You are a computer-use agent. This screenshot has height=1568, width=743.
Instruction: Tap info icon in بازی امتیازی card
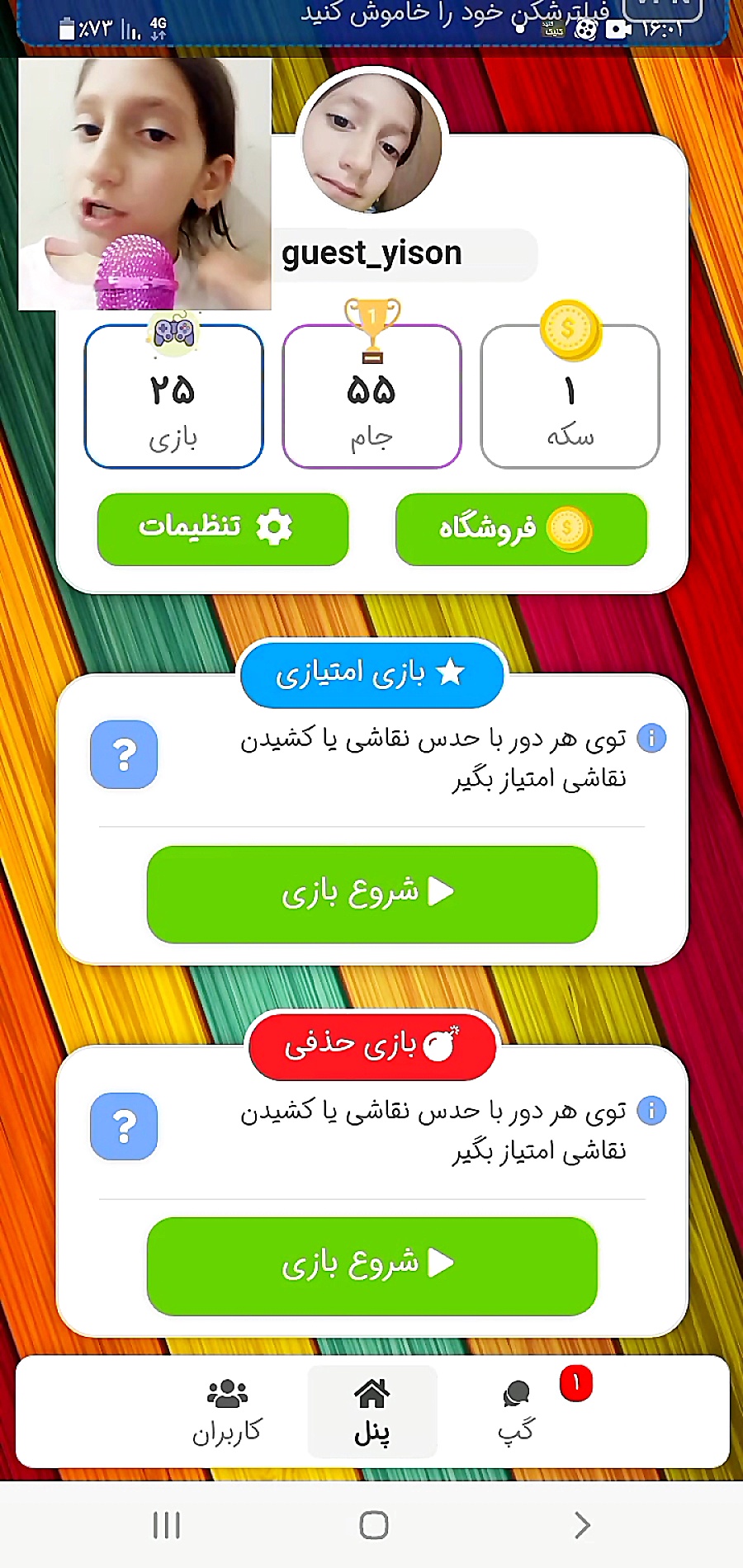pyautogui.click(x=651, y=738)
